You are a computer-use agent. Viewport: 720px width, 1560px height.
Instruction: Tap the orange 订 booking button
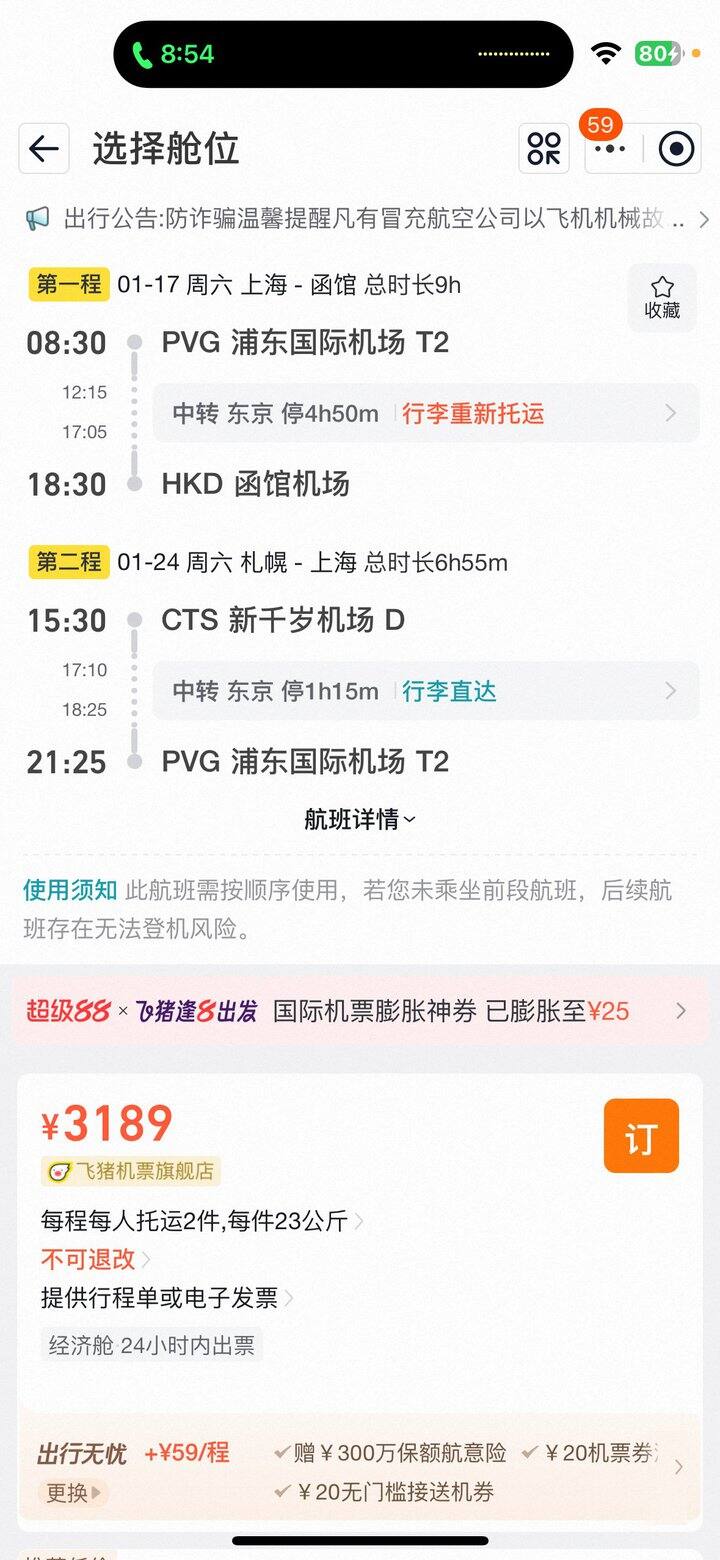point(641,1136)
